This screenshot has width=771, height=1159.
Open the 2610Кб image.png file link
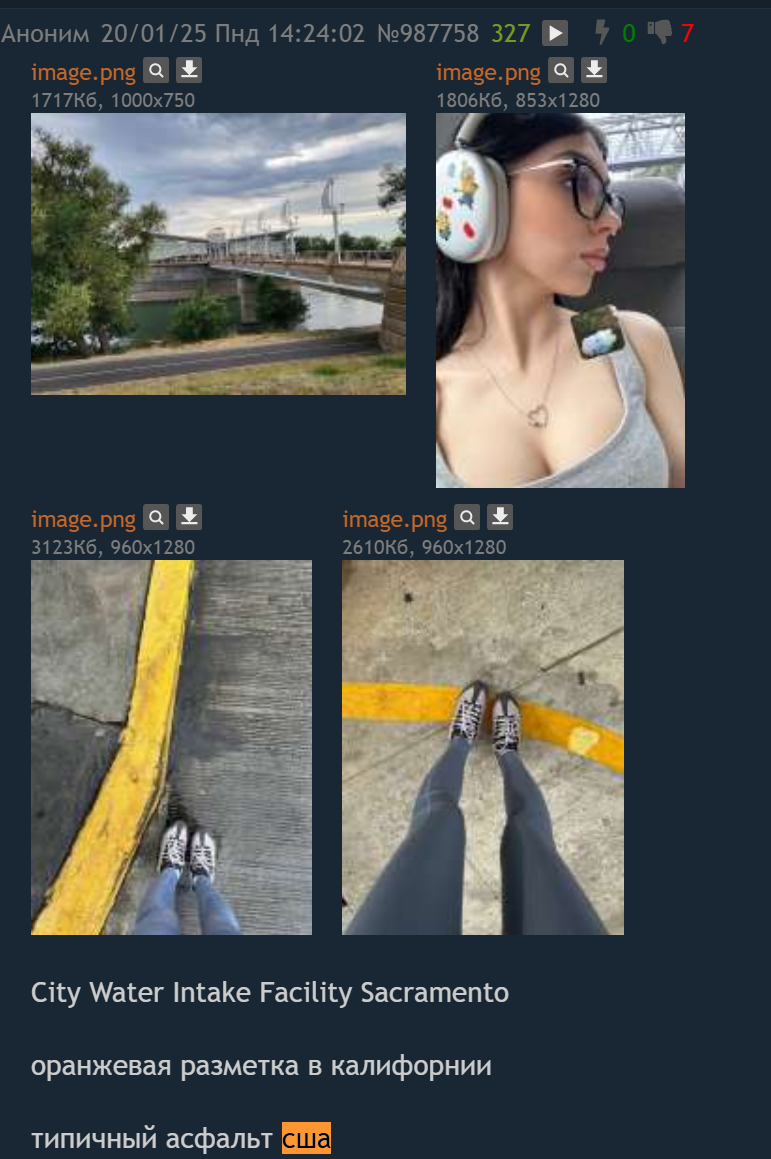coord(394,519)
